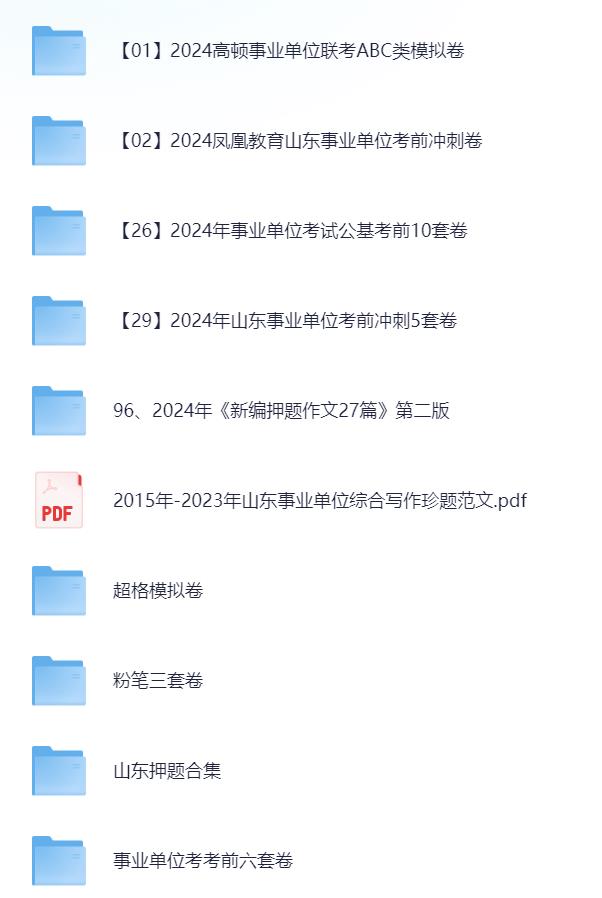The image size is (602, 898).
Task: Open the 粉笔三套卷 folder
Action: point(158,681)
